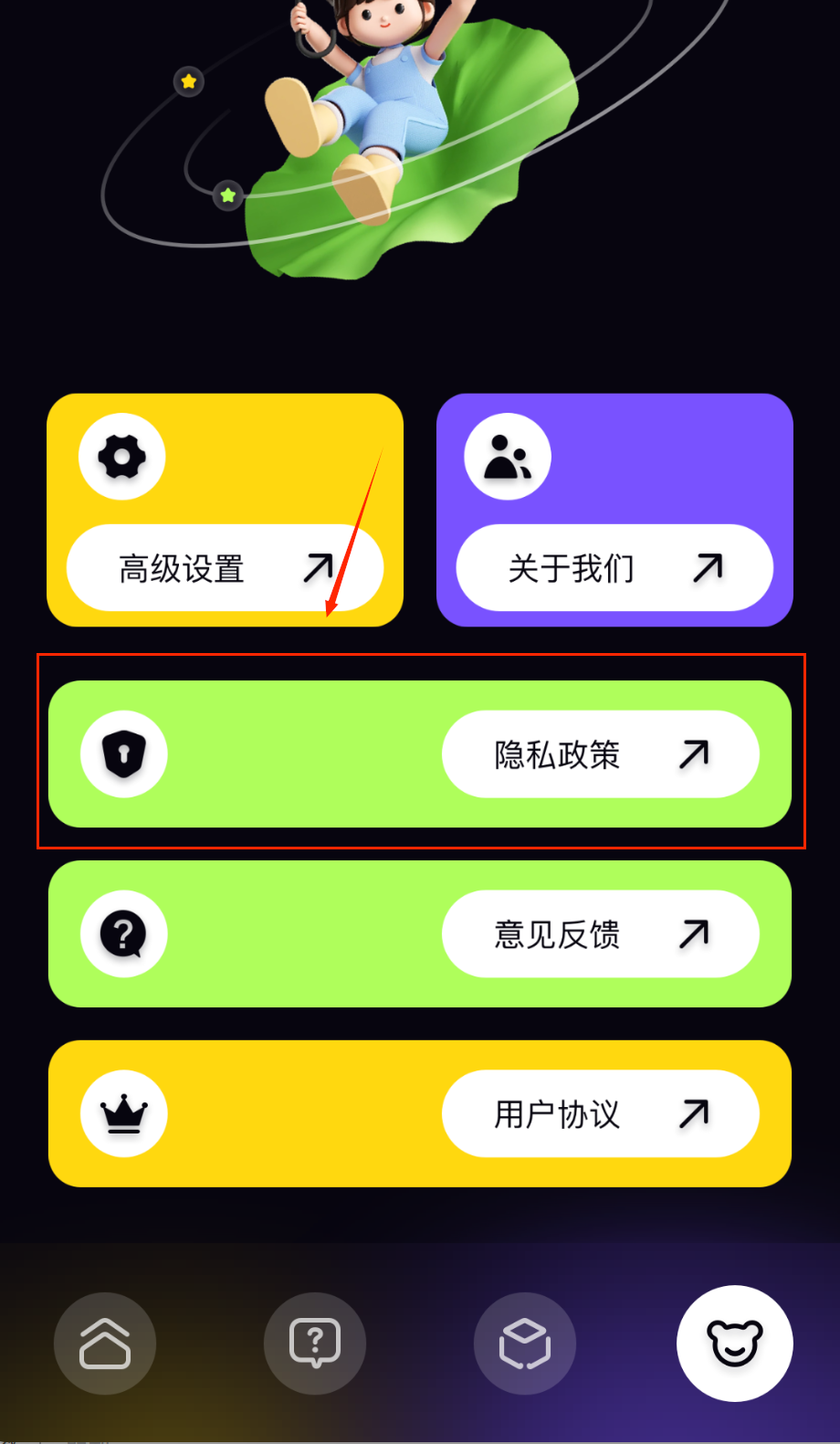The width and height of the screenshot is (840, 1444).
Task: Open 隐私政策 privacy policy
Action: pos(600,754)
